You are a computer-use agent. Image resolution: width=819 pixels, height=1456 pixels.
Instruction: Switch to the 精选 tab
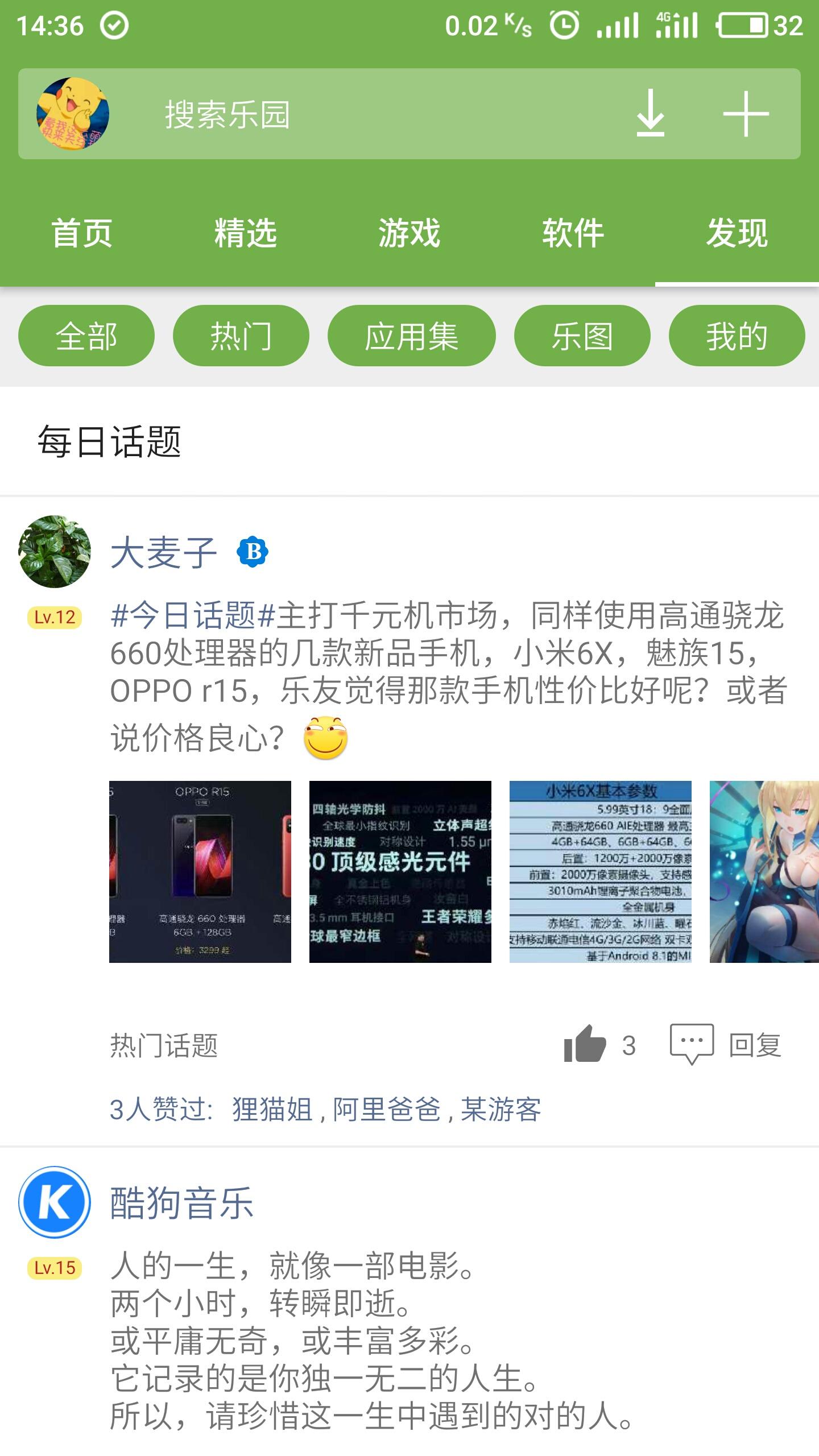[246, 233]
